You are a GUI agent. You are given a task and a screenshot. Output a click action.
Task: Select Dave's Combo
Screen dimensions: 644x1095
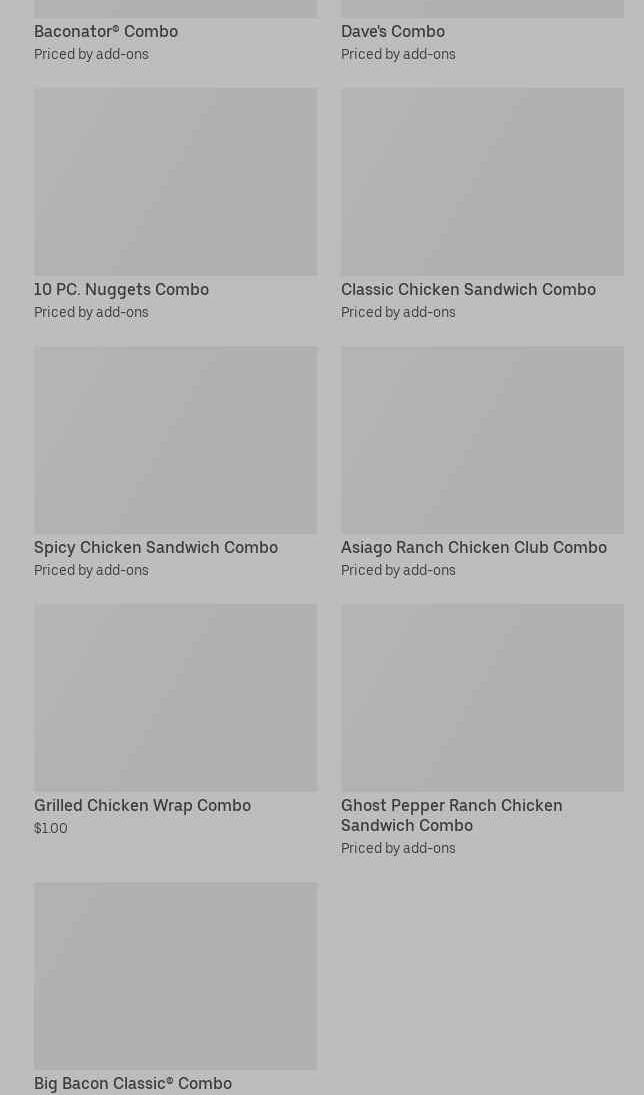coord(392,31)
